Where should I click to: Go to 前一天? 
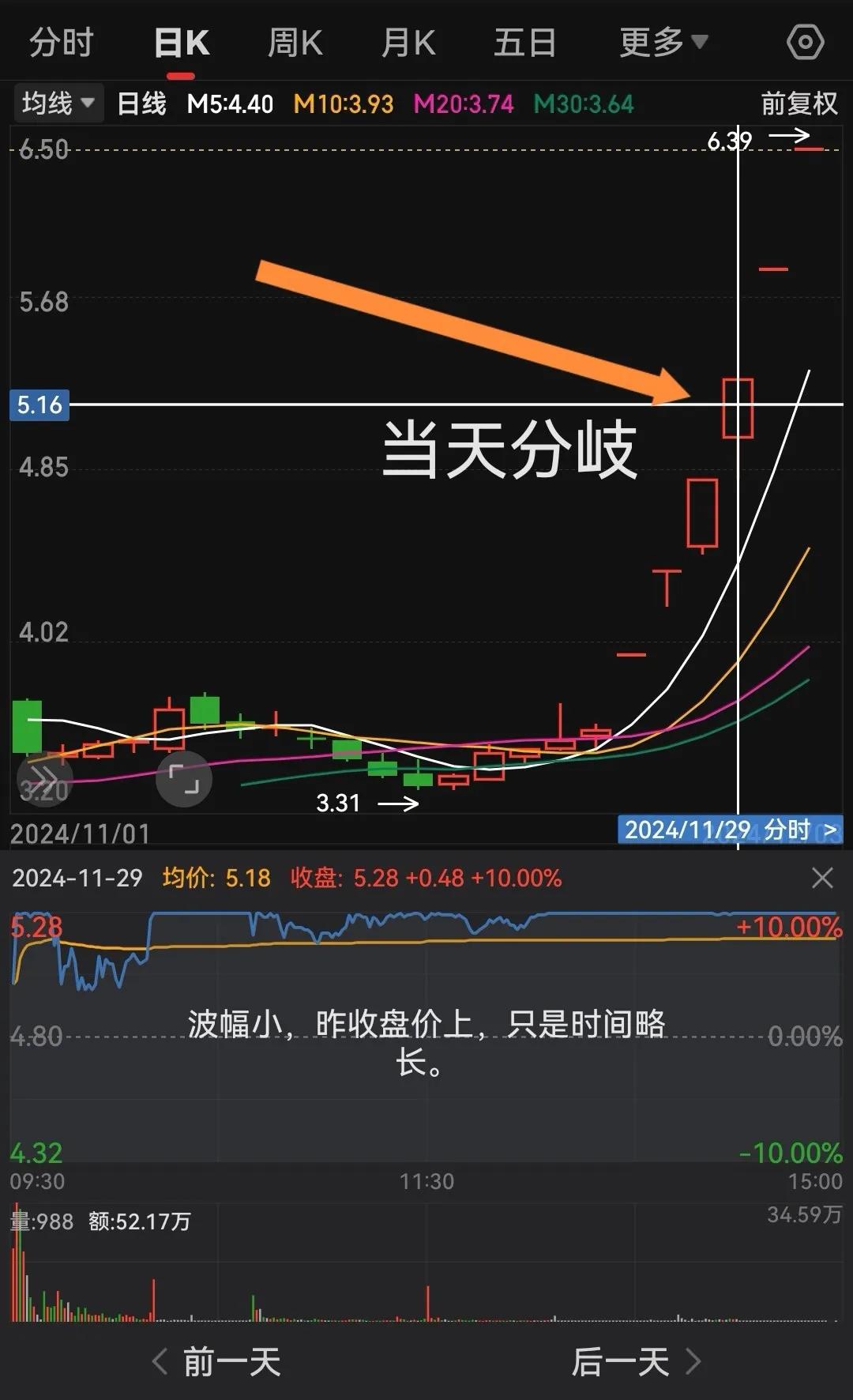[x=216, y=1362]
